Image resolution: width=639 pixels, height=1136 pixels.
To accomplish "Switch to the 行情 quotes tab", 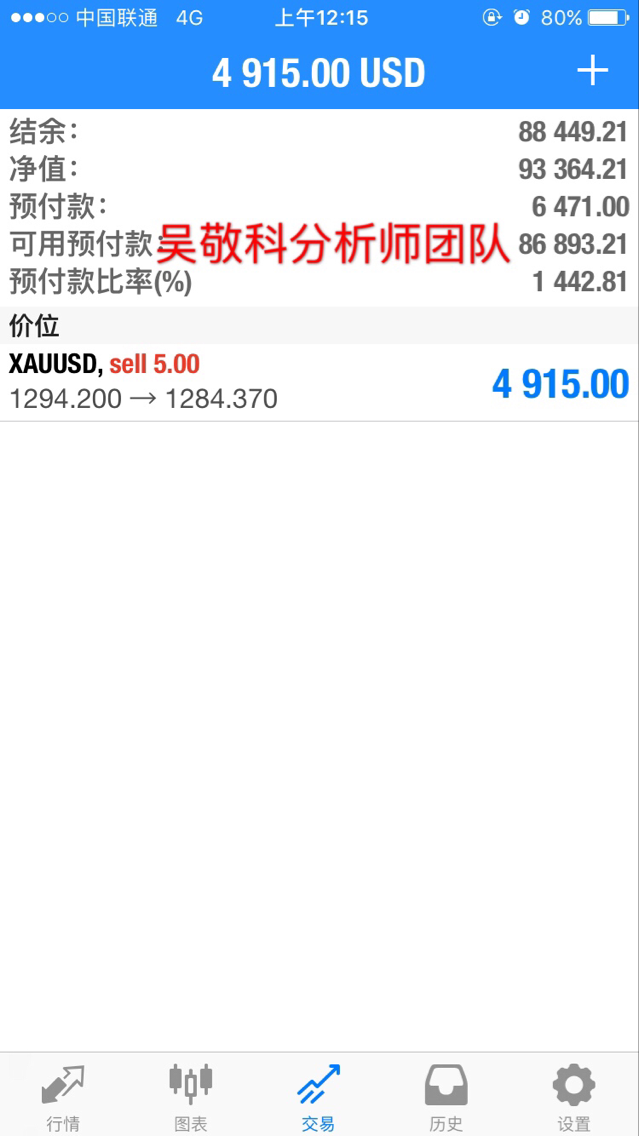I will point(63,1095).
